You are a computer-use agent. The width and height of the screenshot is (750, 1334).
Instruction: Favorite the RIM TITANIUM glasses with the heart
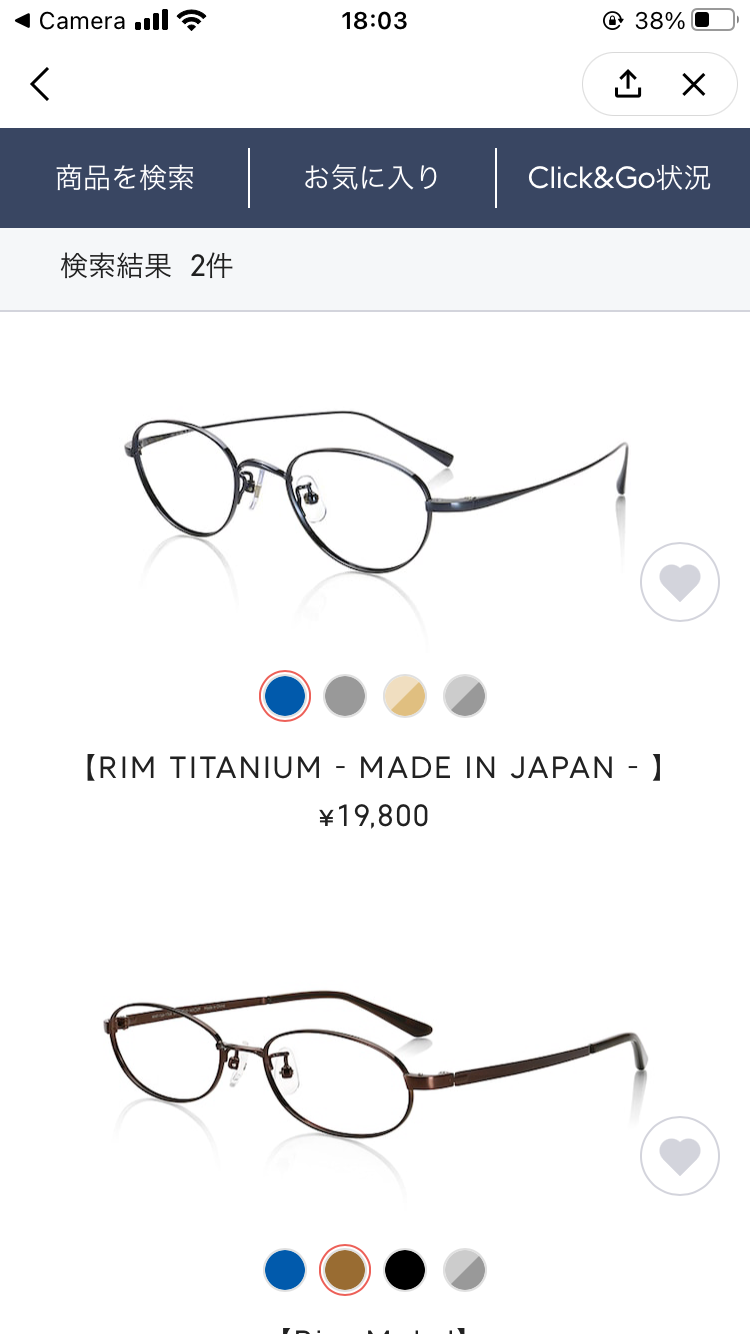click(x=680, y=582)
